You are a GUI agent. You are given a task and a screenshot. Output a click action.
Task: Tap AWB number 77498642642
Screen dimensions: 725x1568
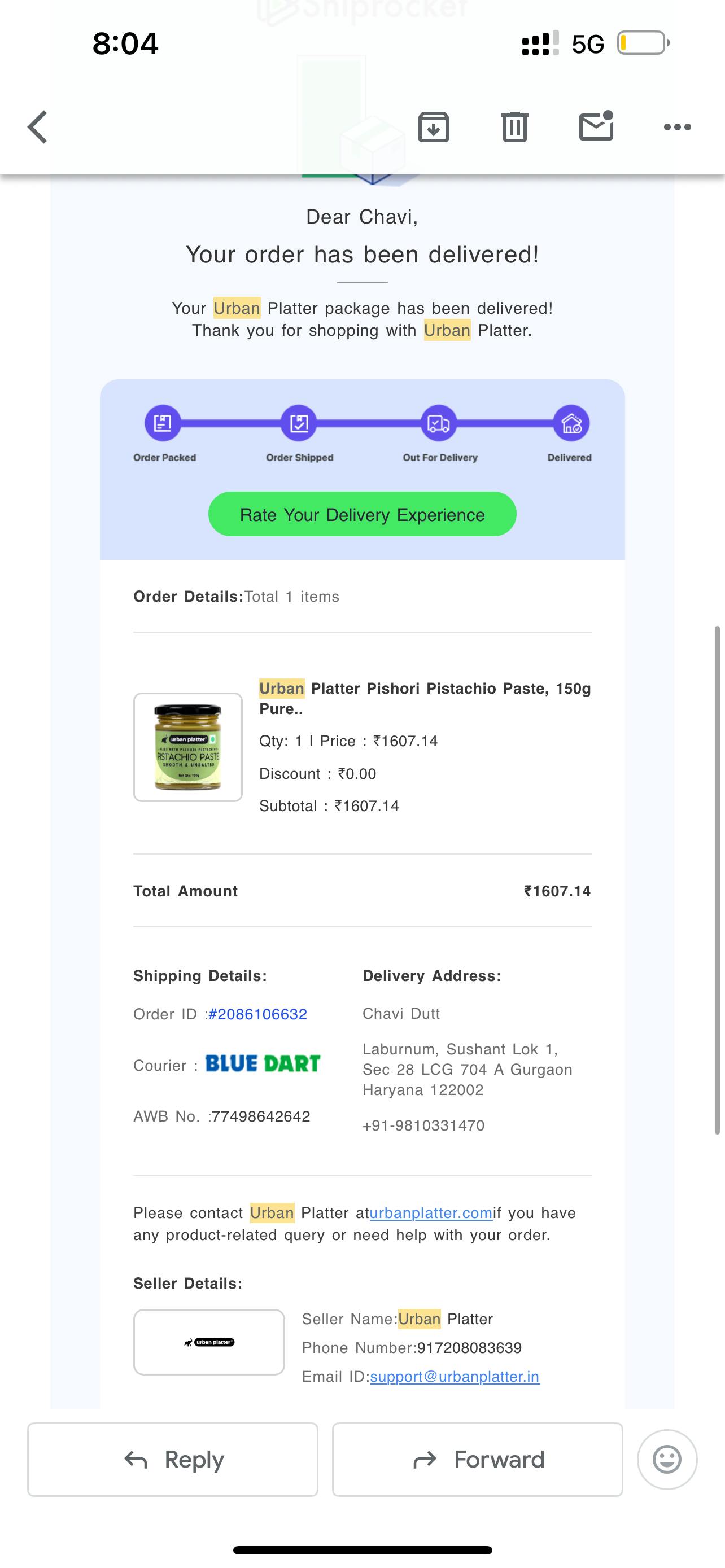pos(260,1116)
